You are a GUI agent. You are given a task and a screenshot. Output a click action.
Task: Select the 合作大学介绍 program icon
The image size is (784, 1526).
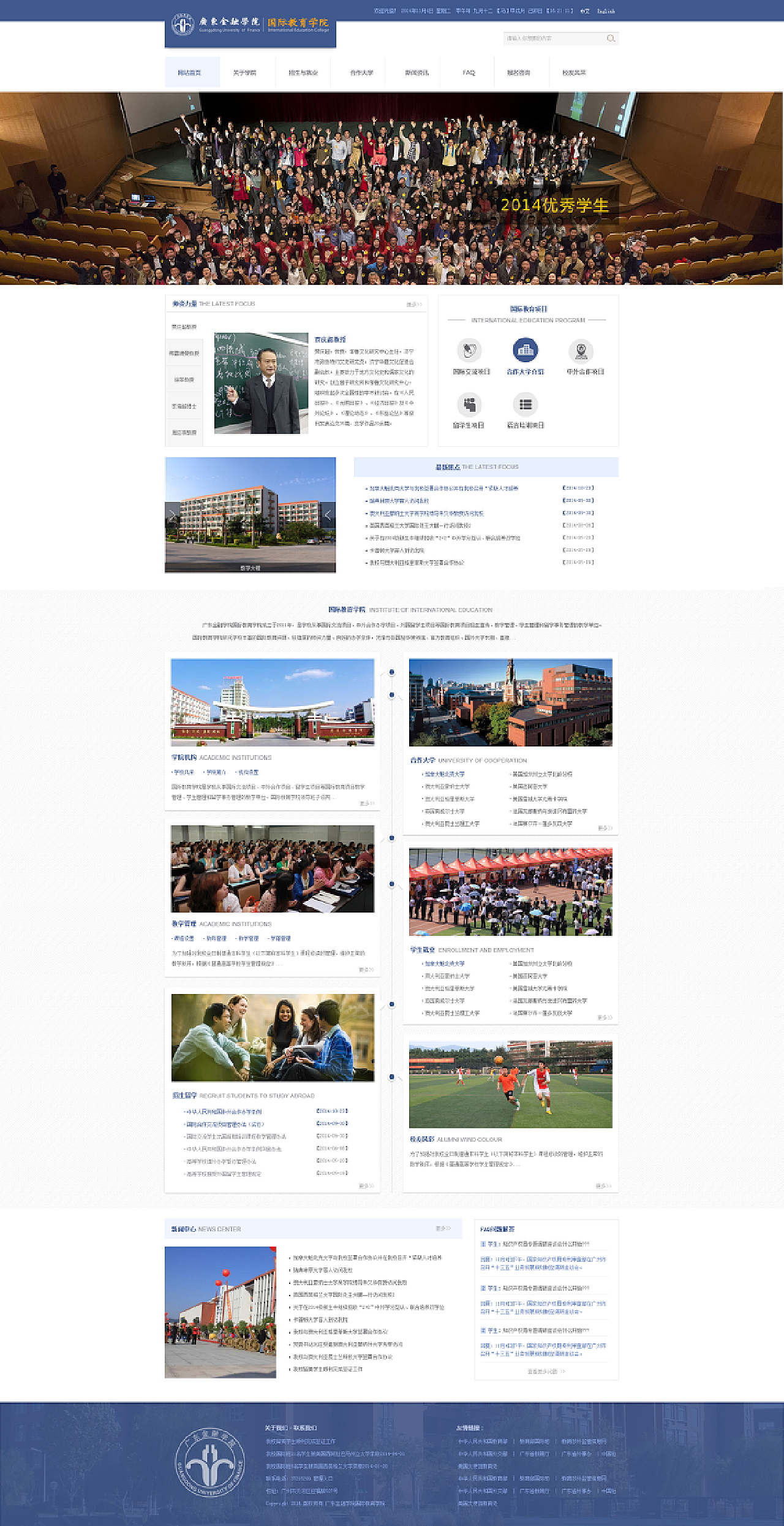pyautogui.click(x=525, y=351)
